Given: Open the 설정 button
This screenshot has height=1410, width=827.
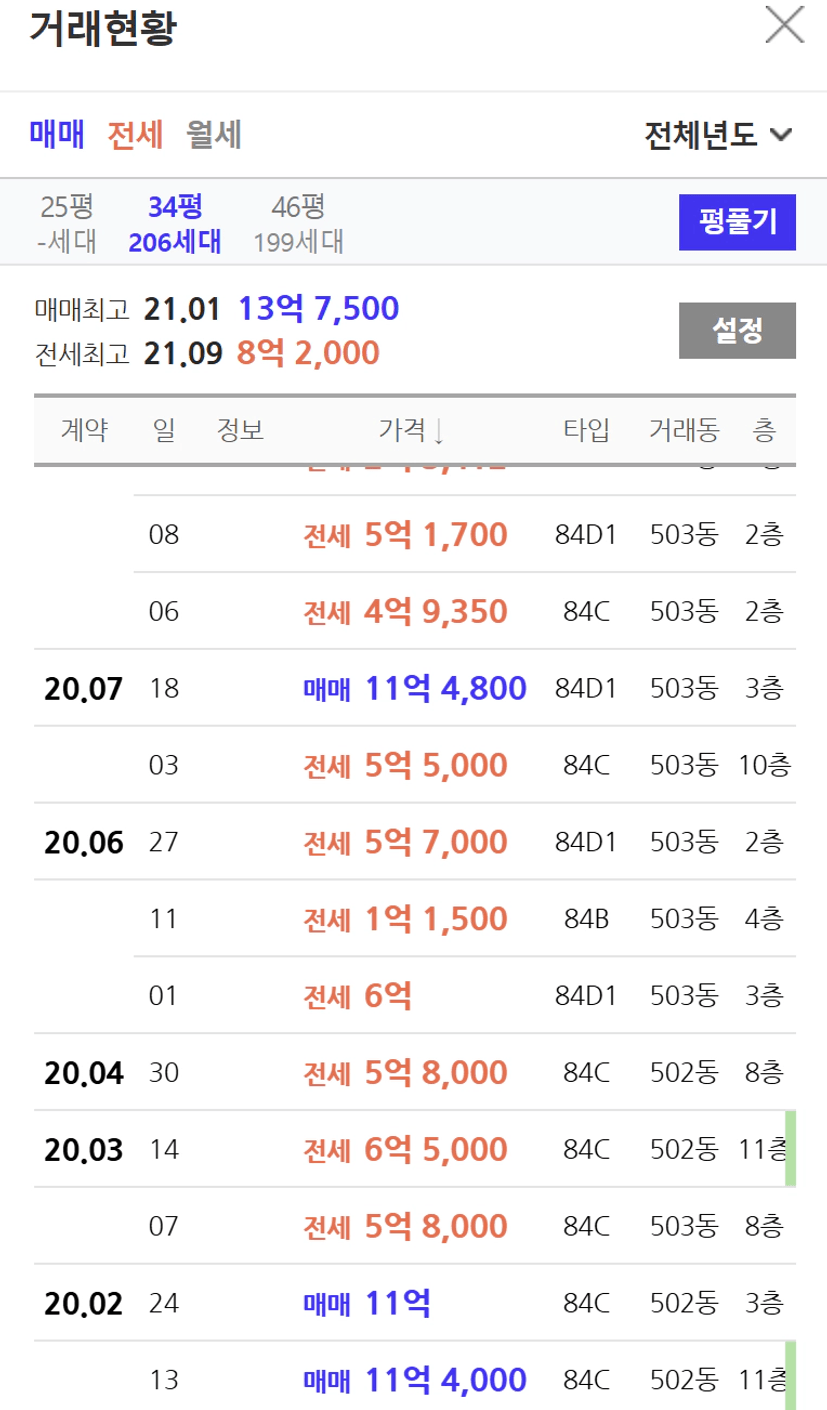Looking at the screenshot, I should [737, 330].
